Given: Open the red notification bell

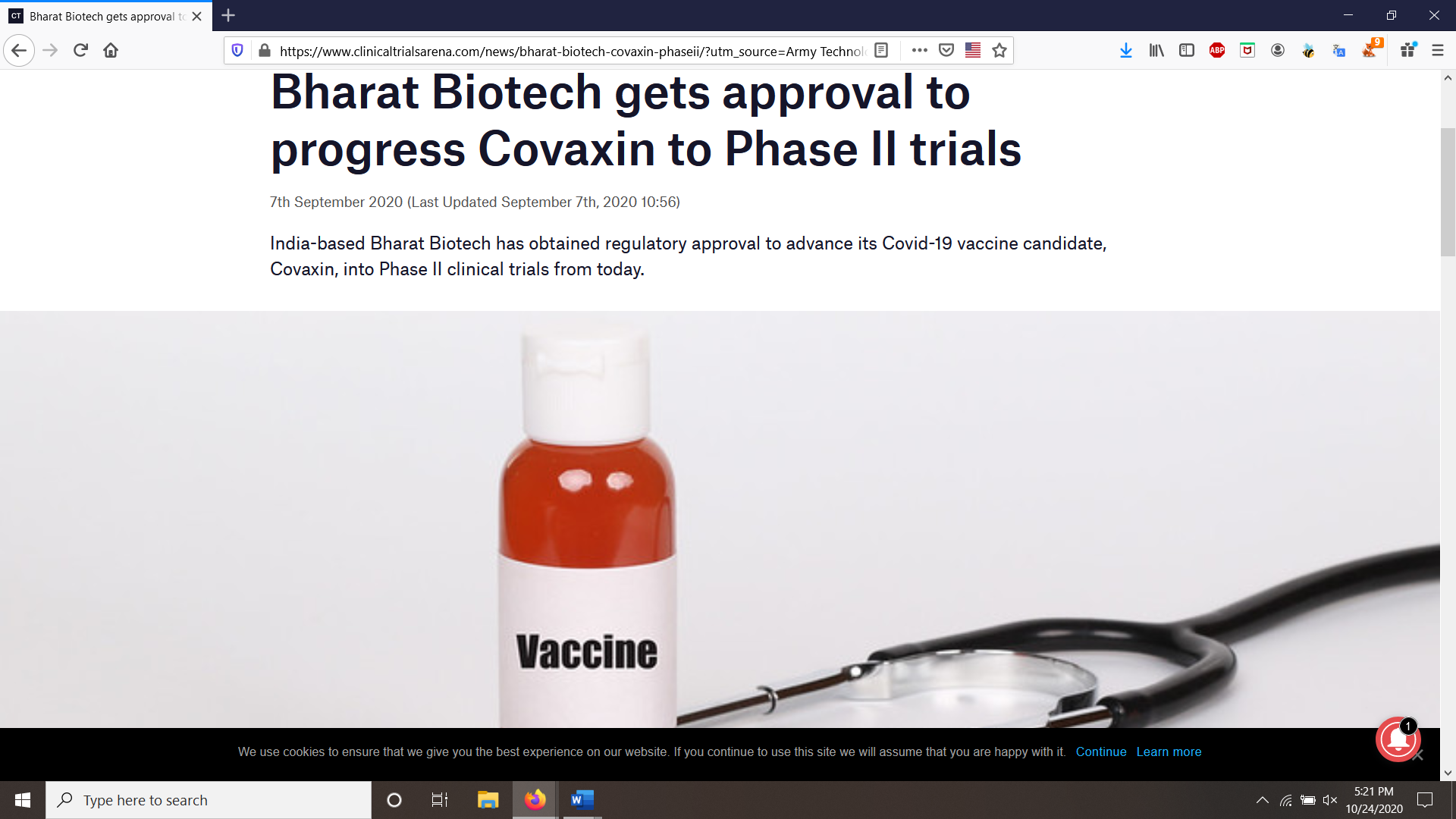Looking at the screenshot, I should pos(1397,739).
